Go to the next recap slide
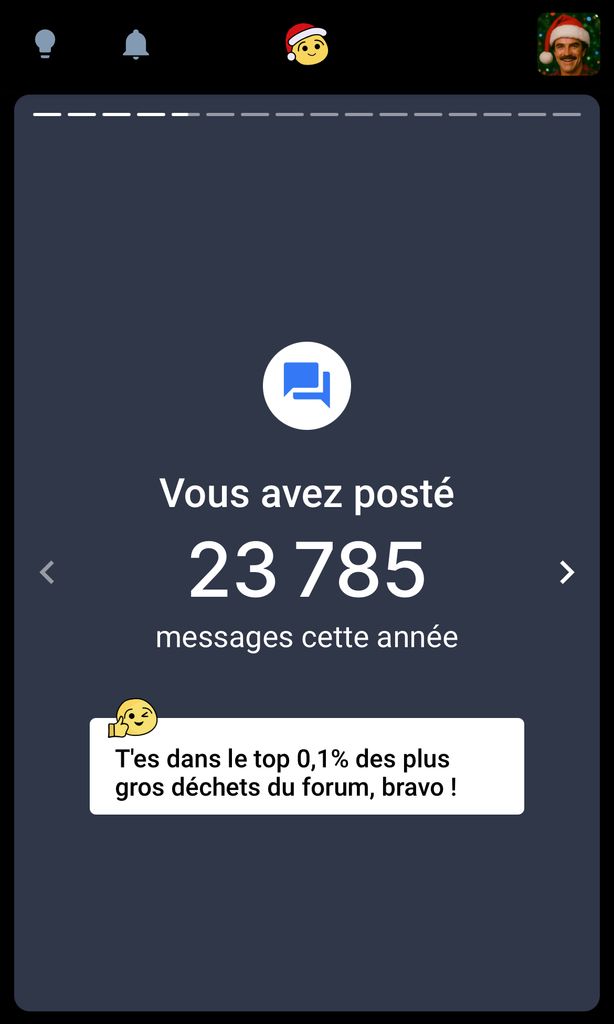614x1024 pixels. coord(567,572)
